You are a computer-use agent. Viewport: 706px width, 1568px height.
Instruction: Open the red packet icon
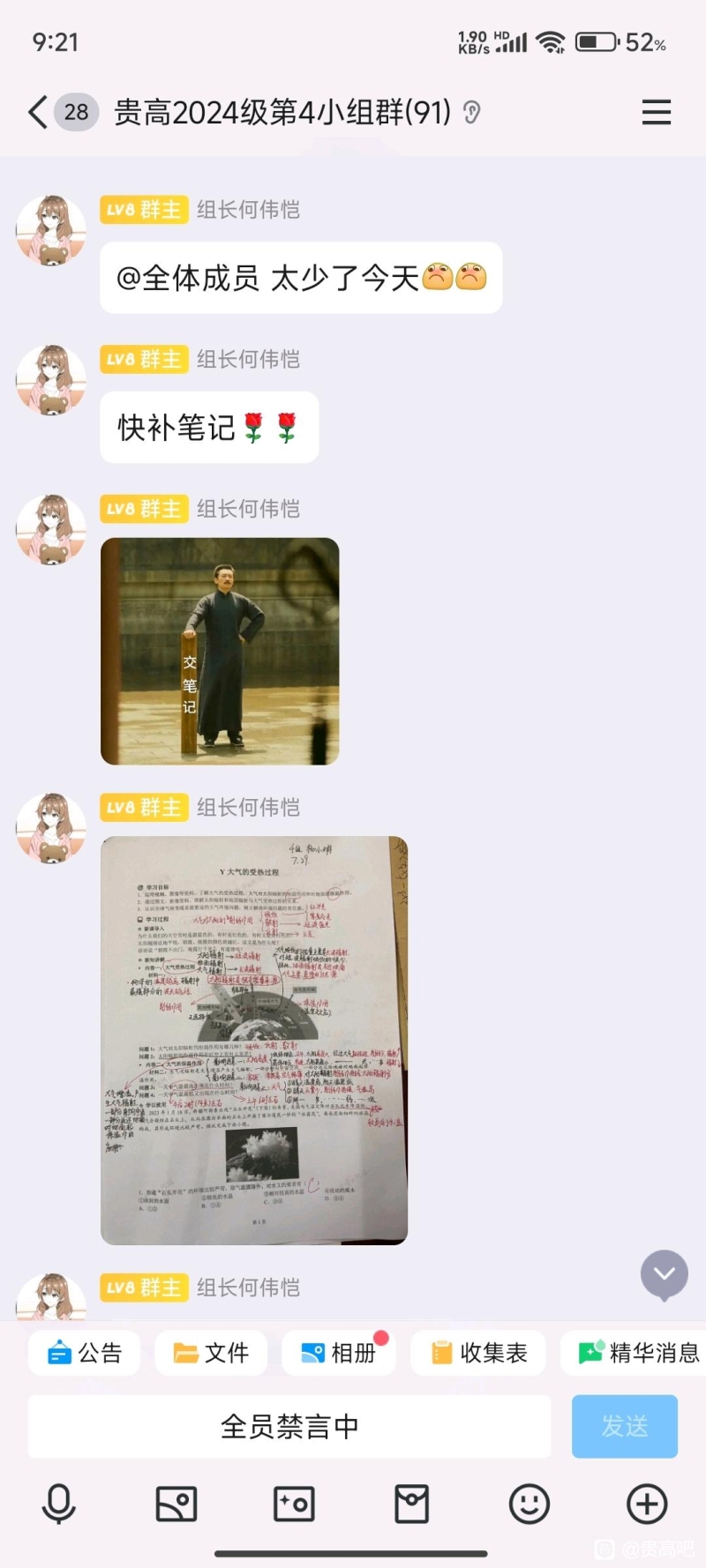411,1504
